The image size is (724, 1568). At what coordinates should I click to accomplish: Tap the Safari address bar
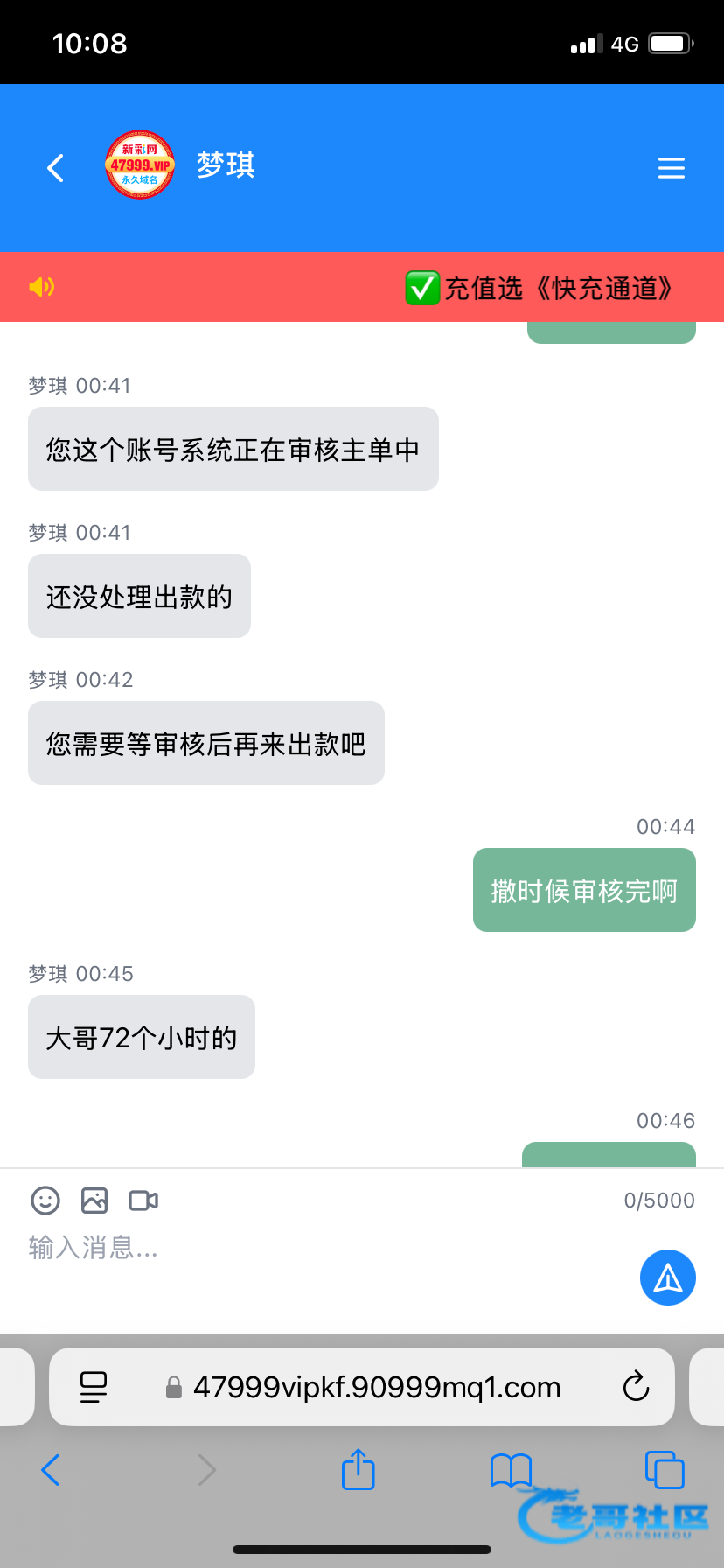376,1387
